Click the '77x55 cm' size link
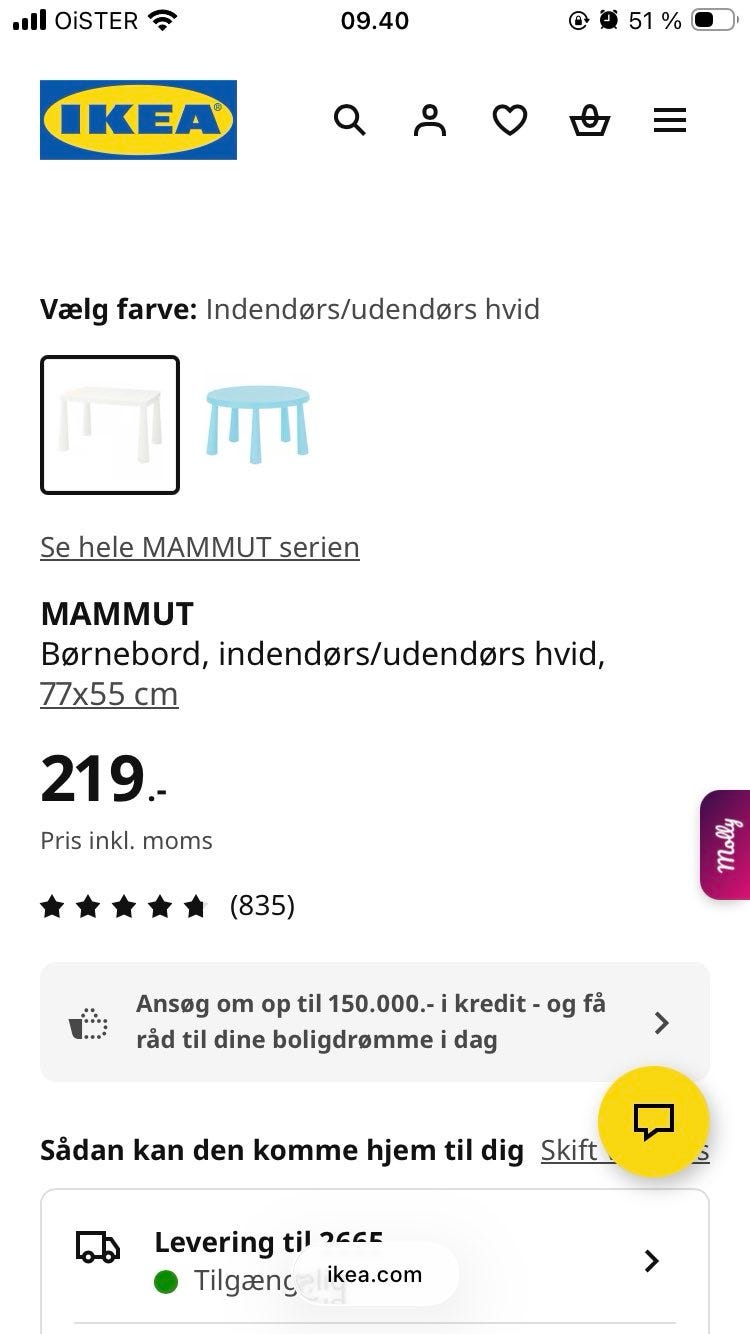This screenshot has width=750, height=1334. (x=110, y=693)
